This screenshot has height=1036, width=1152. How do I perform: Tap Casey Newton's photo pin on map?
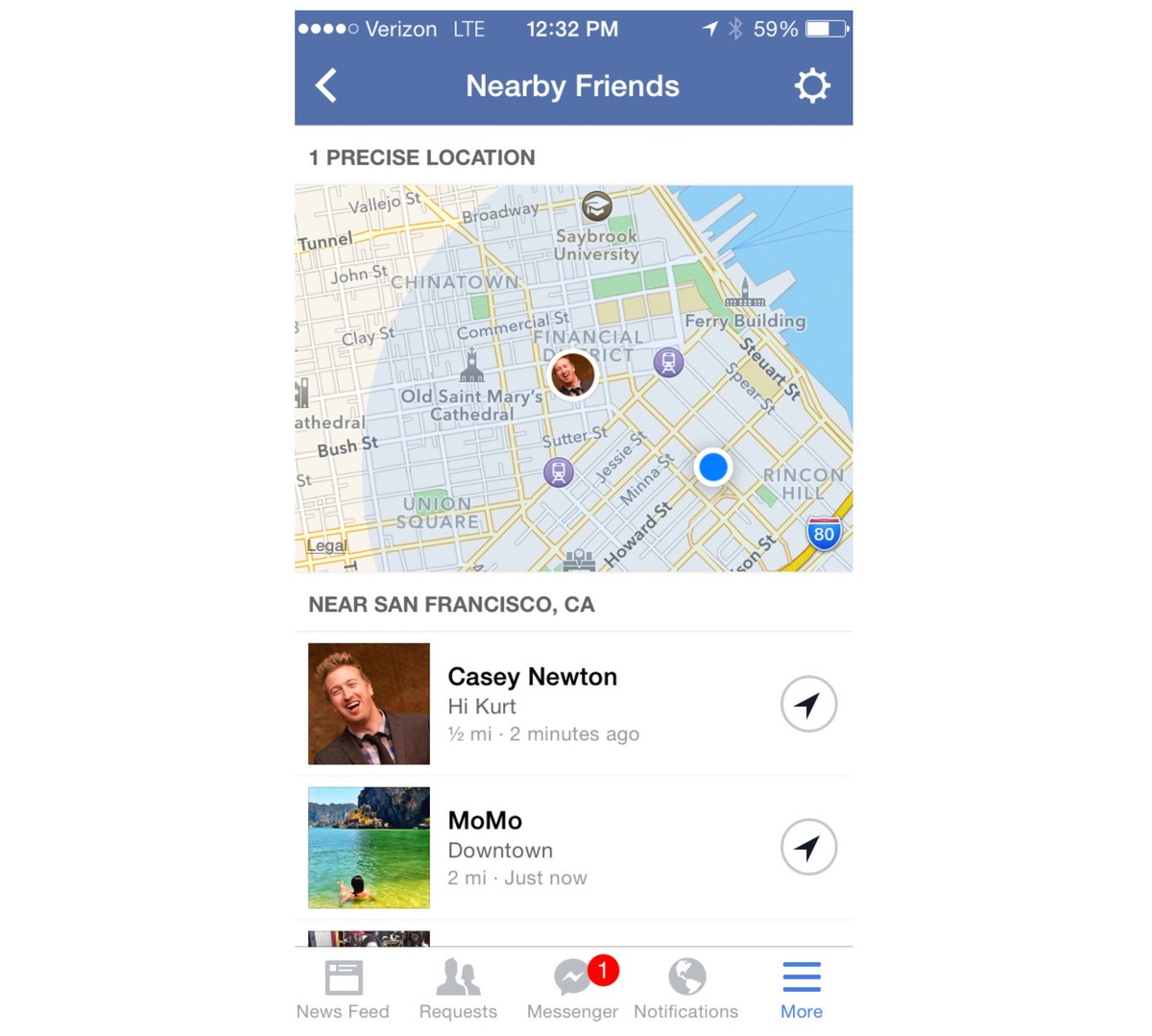pyautogui.click(x=572, y=374)
